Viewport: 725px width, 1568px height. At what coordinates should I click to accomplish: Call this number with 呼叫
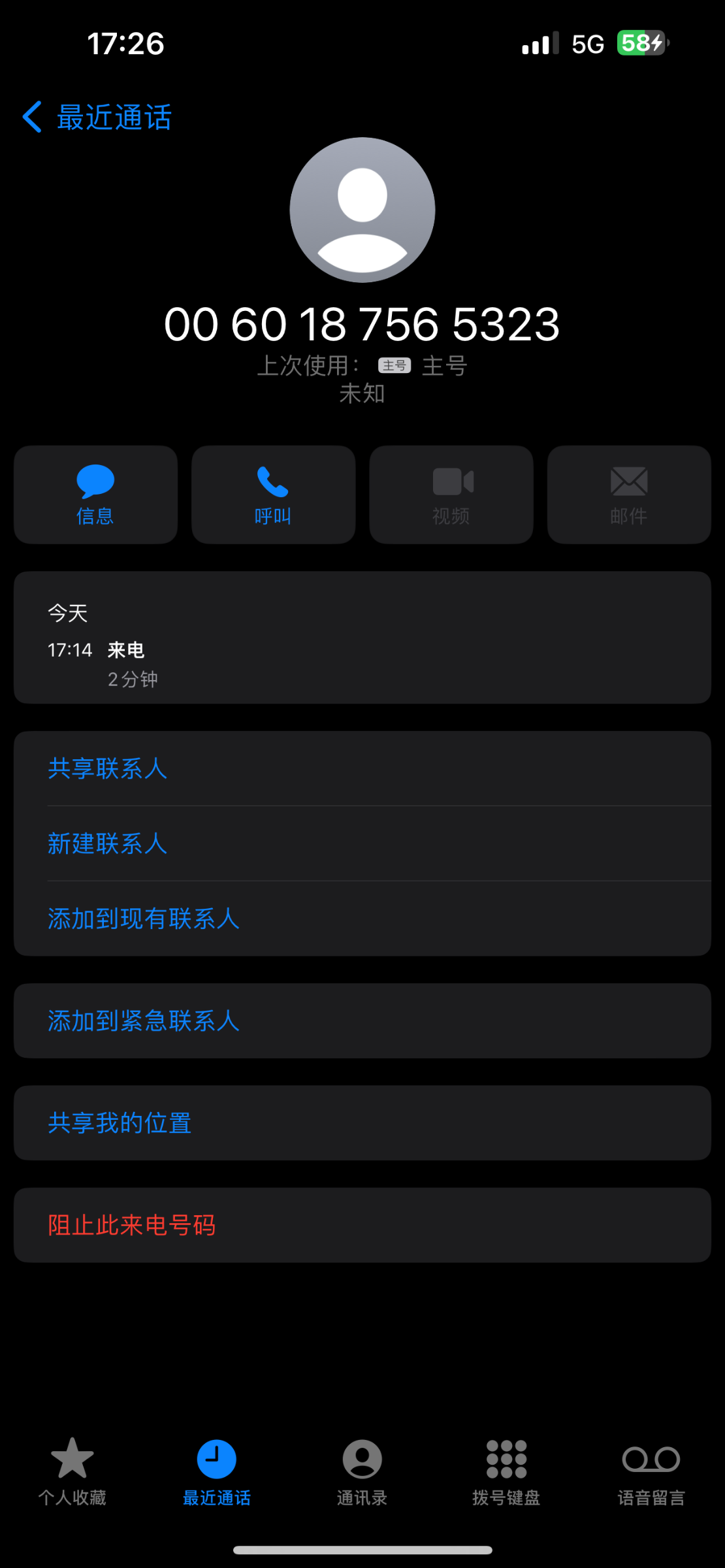273,495
